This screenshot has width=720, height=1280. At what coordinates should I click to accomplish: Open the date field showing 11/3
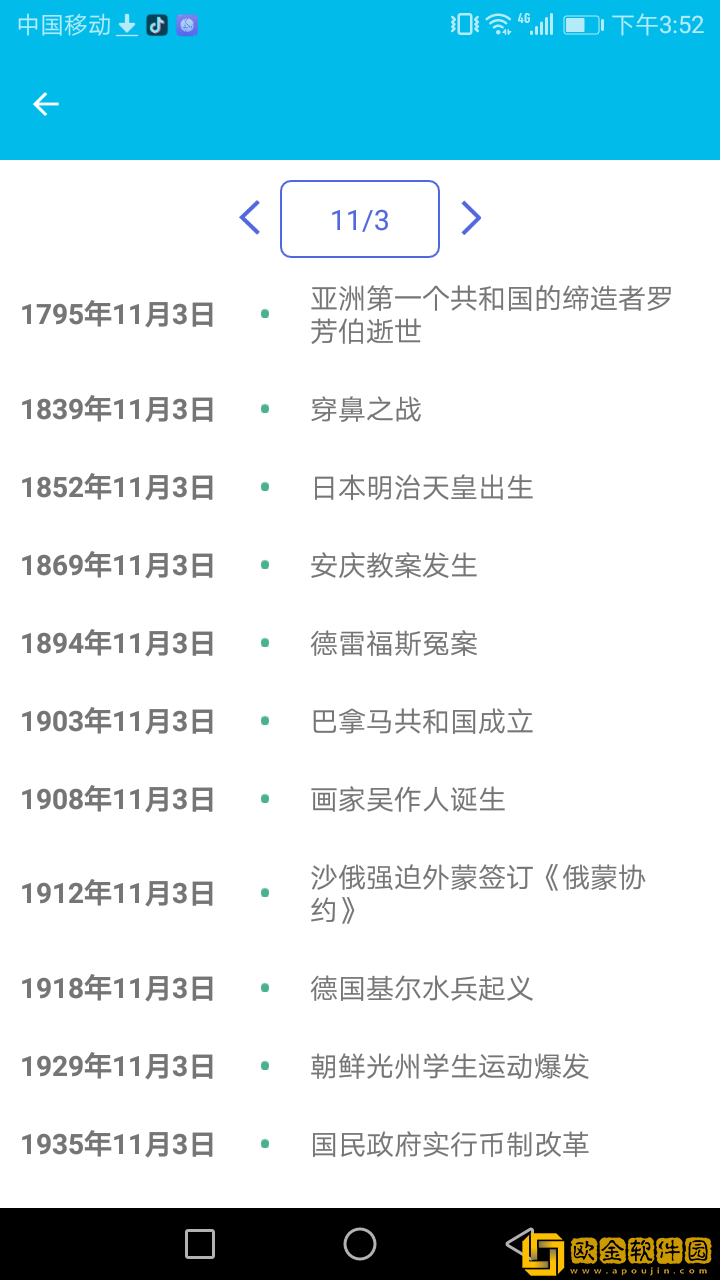[360, 218]
